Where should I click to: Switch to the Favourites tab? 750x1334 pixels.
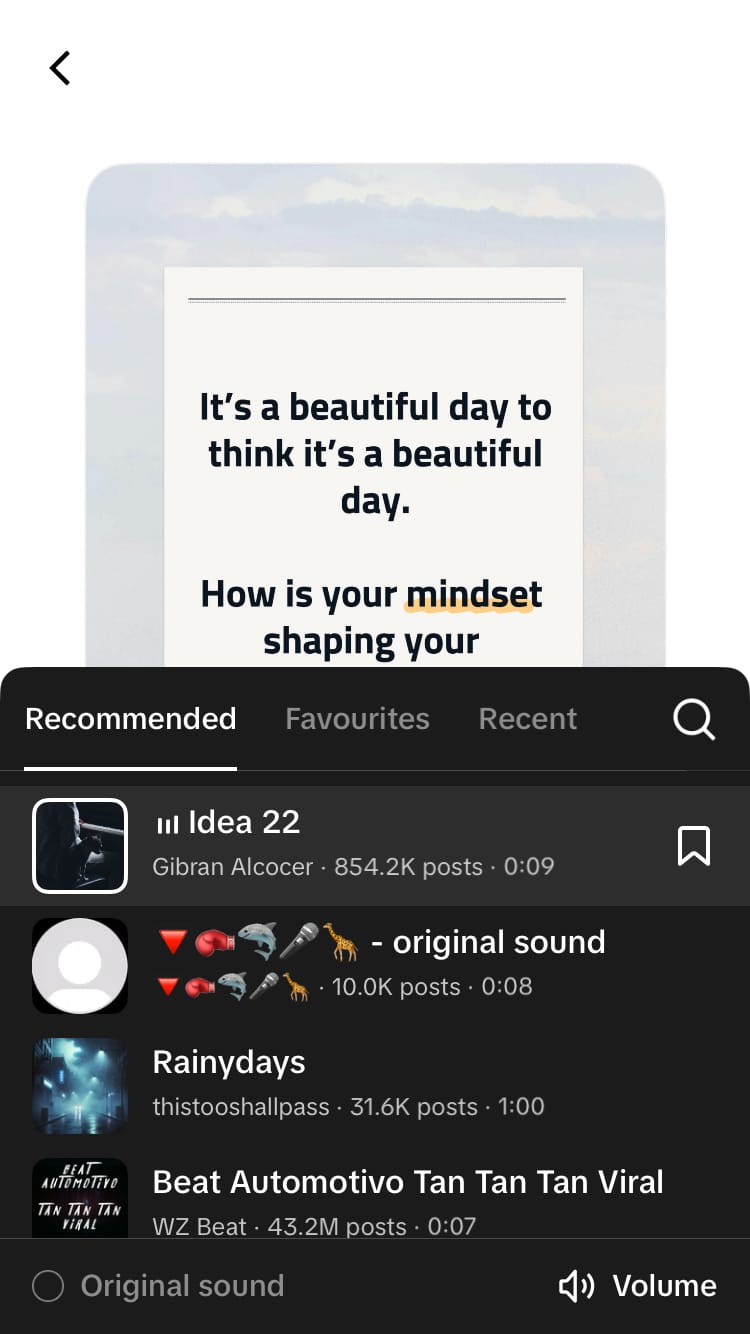pyautogui.click(x=357, y=718)
